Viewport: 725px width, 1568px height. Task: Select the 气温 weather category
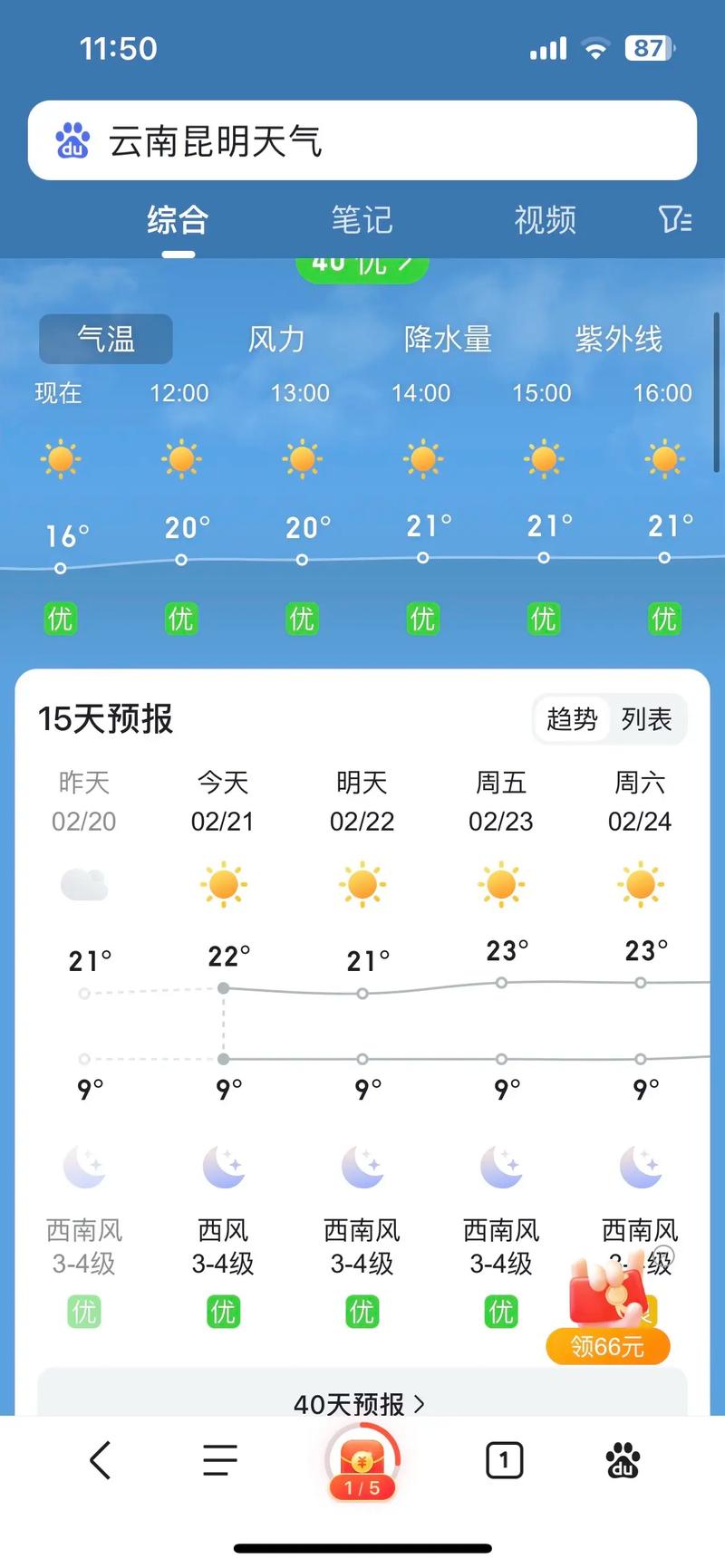pyautogui.click(x=105, y=338)
